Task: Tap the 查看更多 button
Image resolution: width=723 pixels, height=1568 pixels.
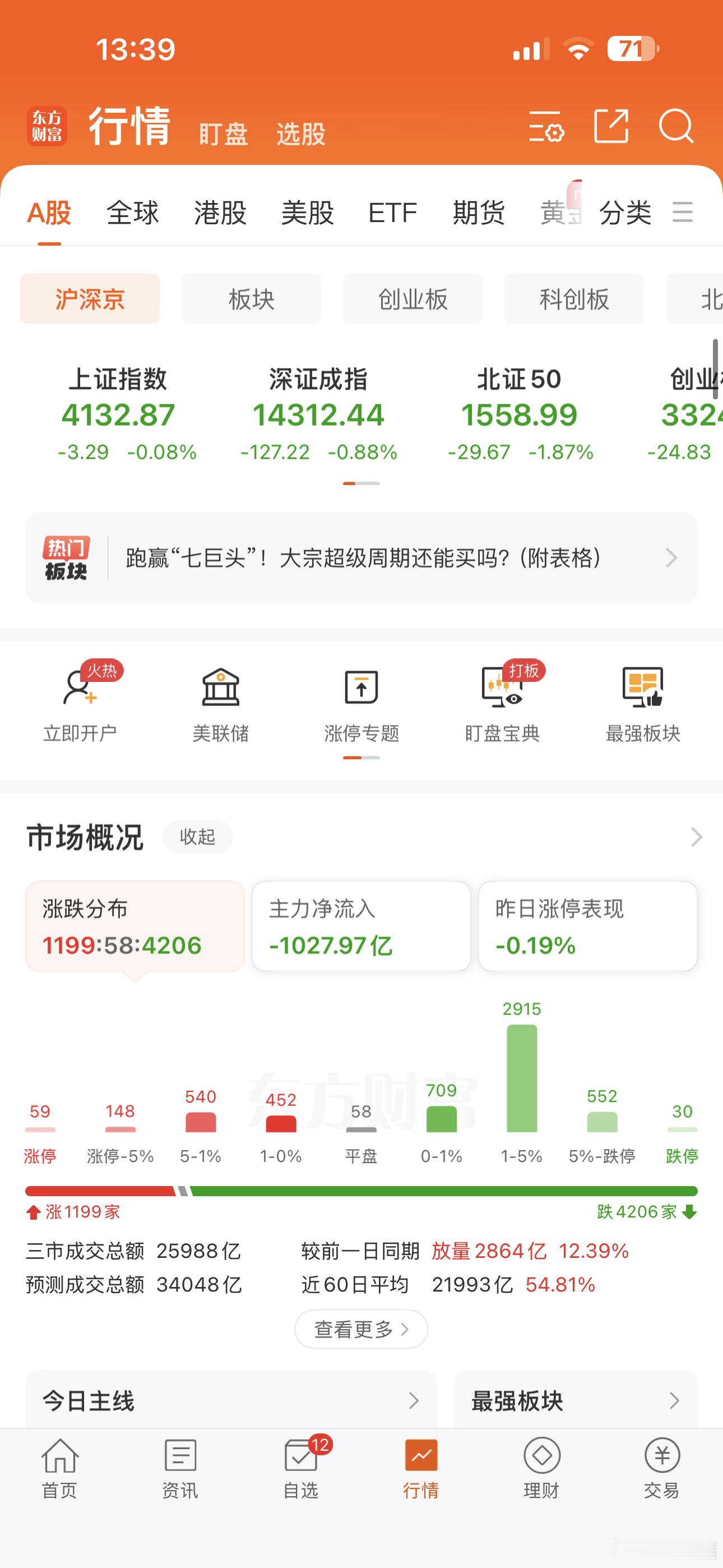Action: 361,1329
